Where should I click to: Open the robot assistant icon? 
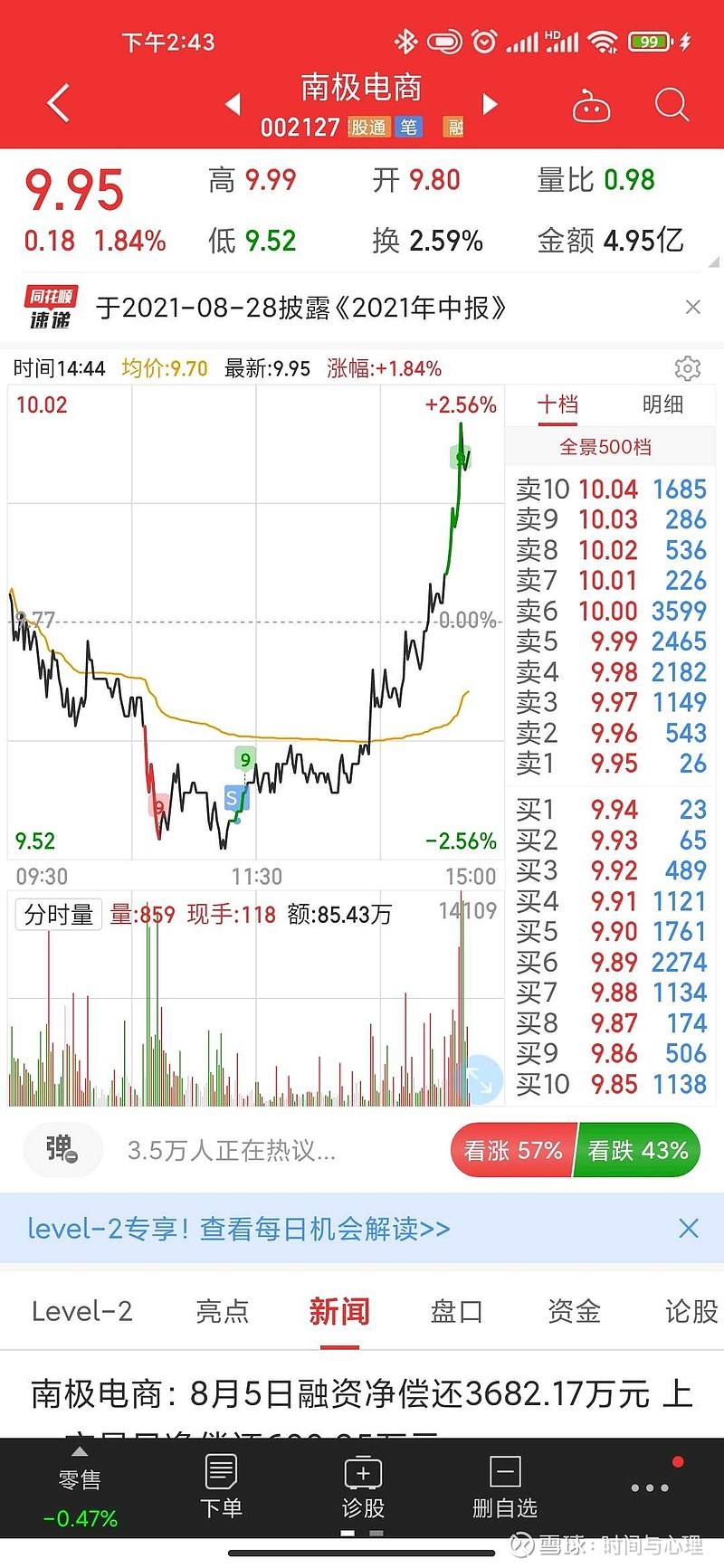coord(591,106)
